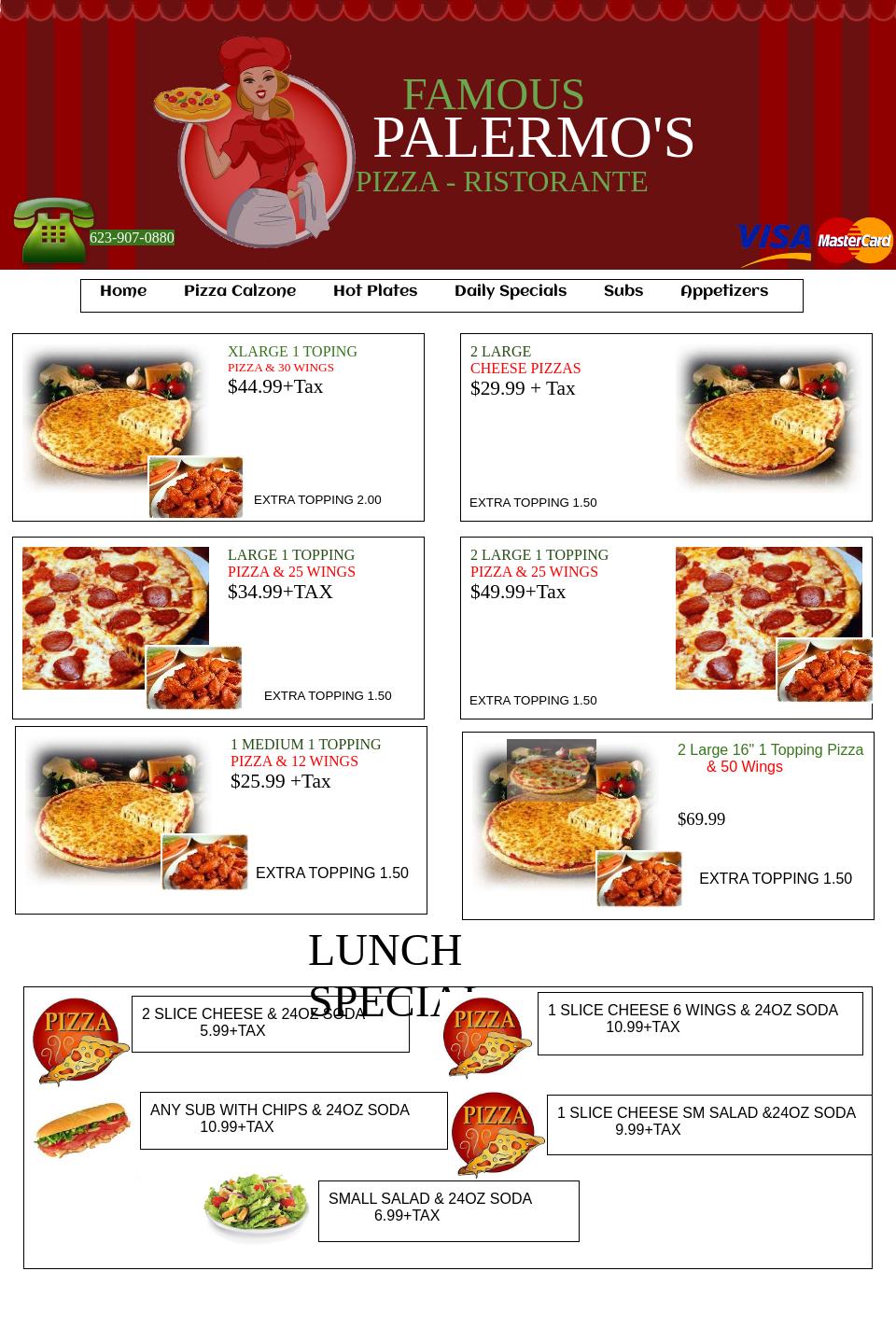
Task: Open the Subs menu page
Action: pyautogui.click(x=623, y=291)
